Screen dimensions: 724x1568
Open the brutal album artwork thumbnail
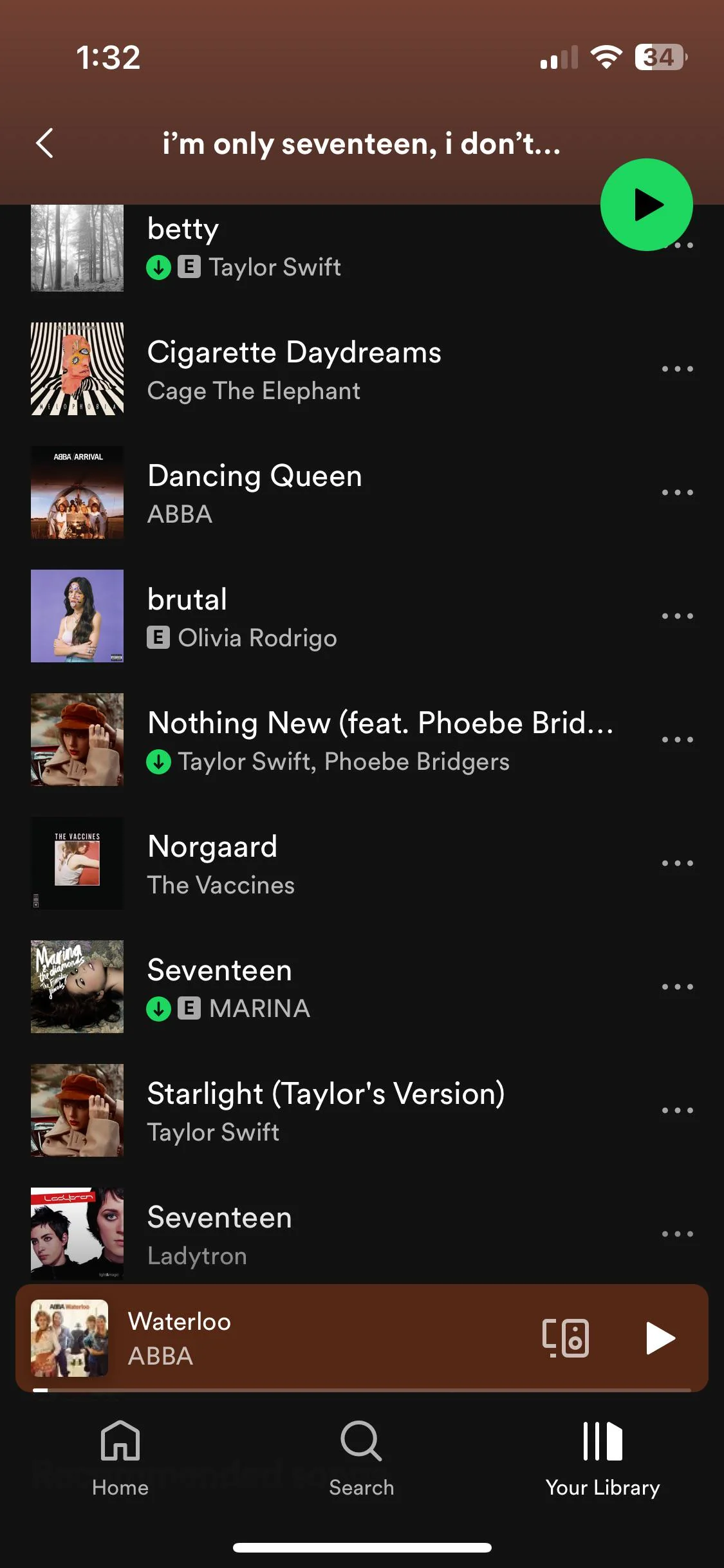[77, 616]
